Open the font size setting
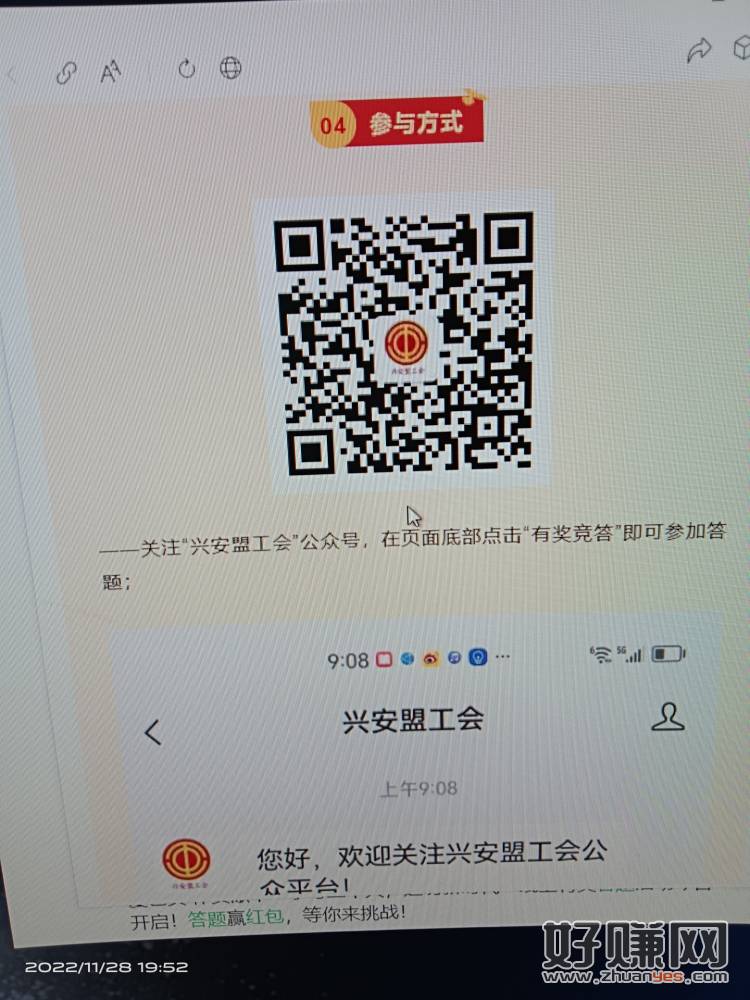 coord(110,72)
